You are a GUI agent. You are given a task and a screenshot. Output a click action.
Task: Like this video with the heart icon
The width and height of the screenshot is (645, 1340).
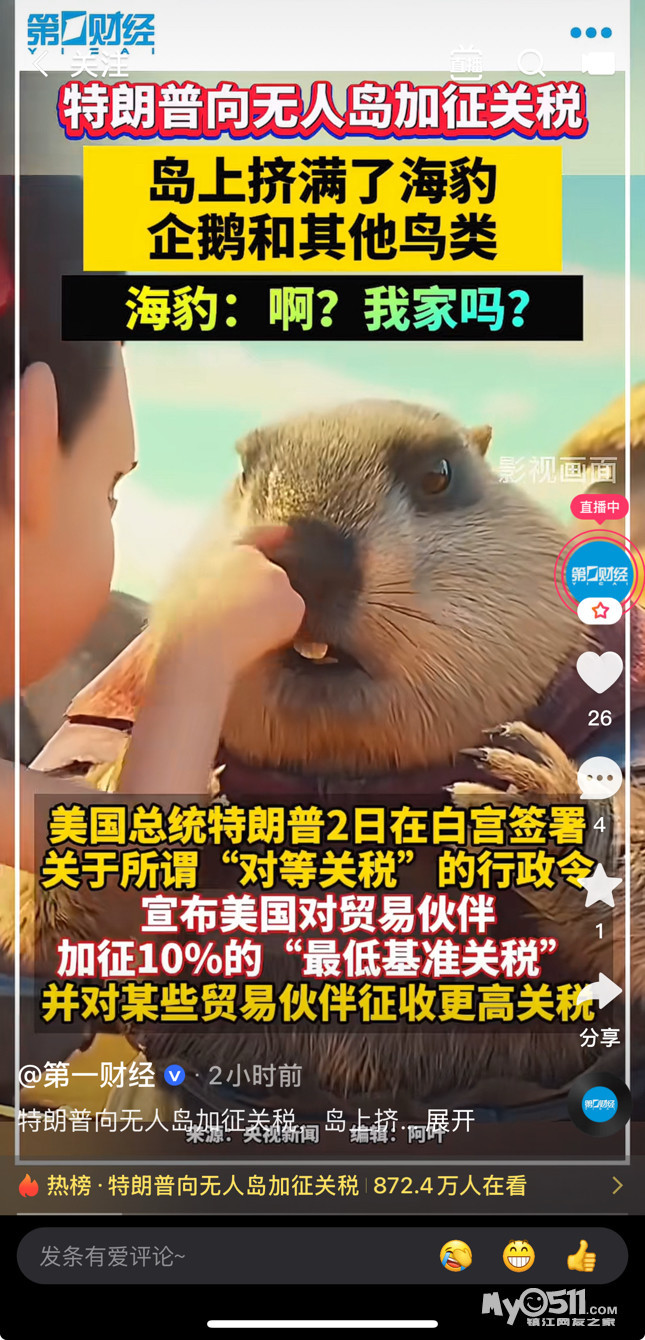tap(600, 673)
